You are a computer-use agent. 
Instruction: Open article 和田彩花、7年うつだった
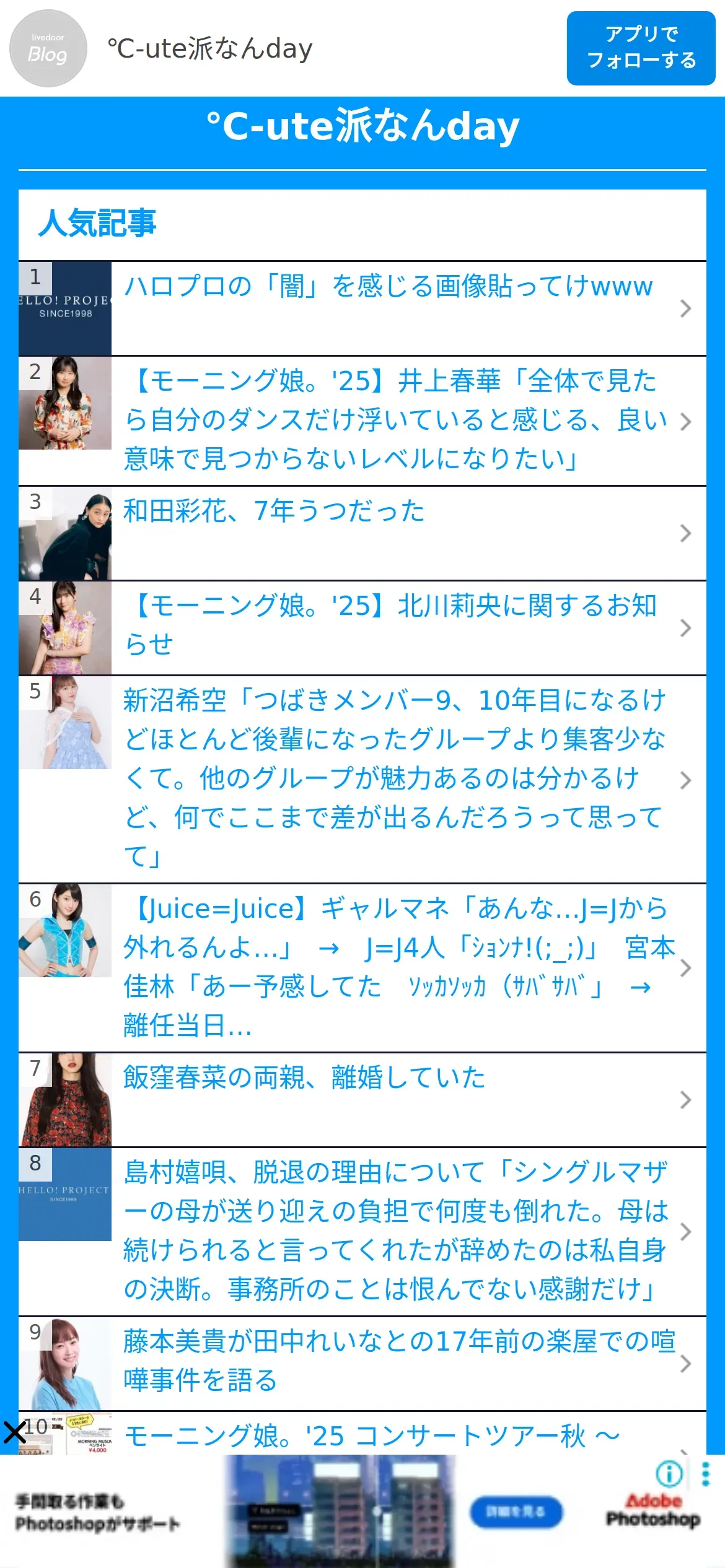click(274, 512)
